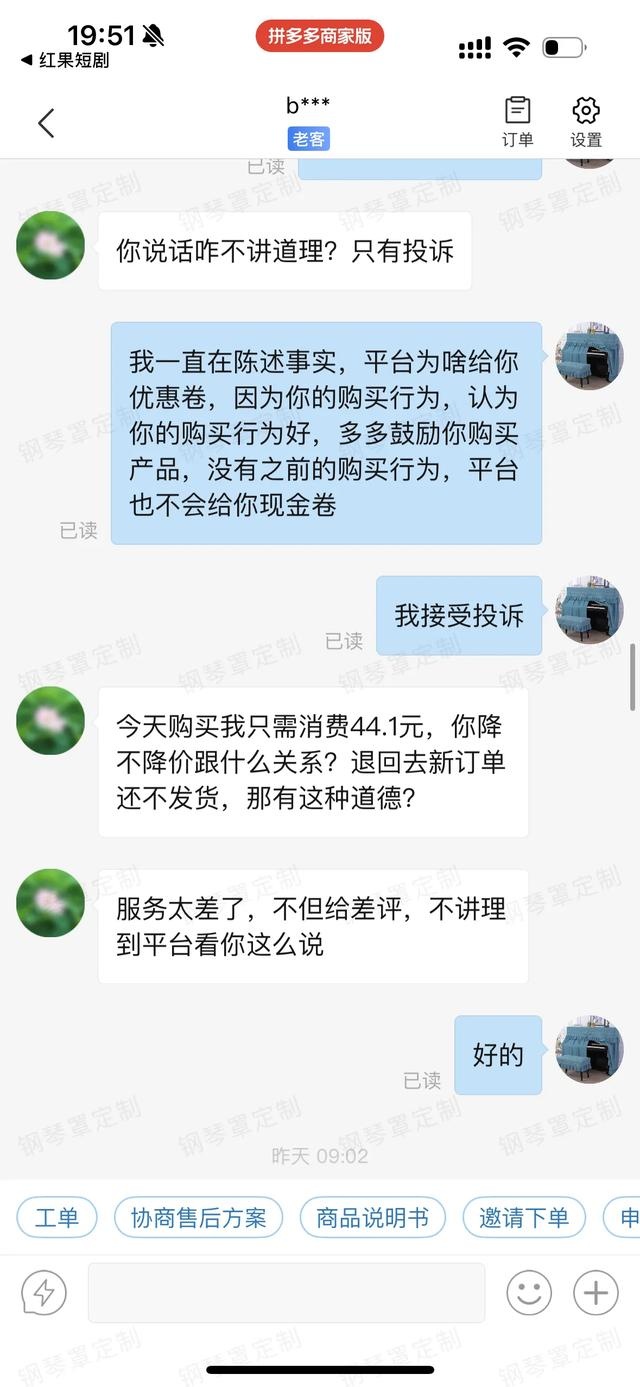The height and width of the screenshot is (1387, 640).
Task: Open the lightning quick-reply icon
Action: tap(44, 1293)
